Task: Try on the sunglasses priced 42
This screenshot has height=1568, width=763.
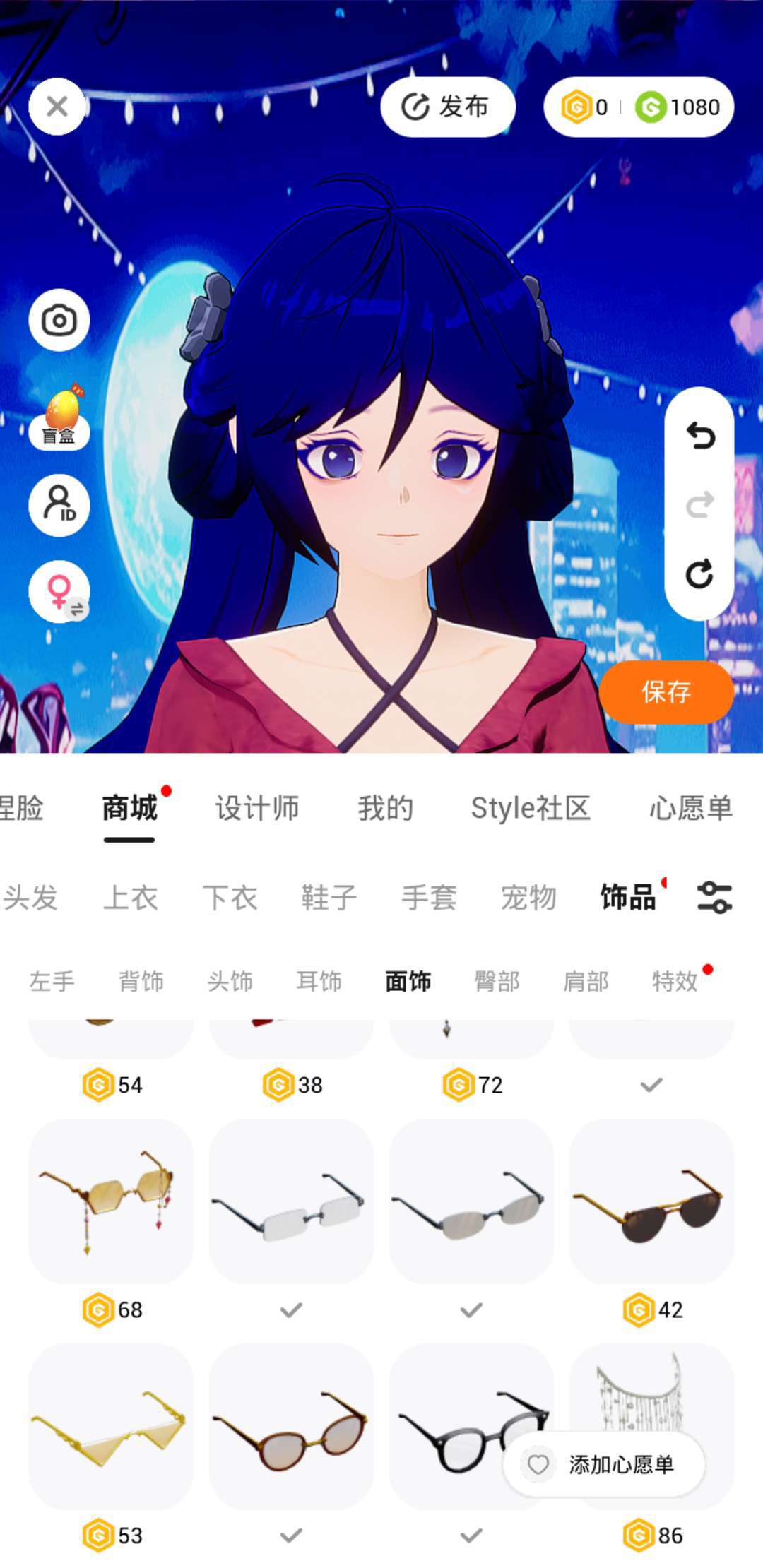Action: click(651, 1201)
